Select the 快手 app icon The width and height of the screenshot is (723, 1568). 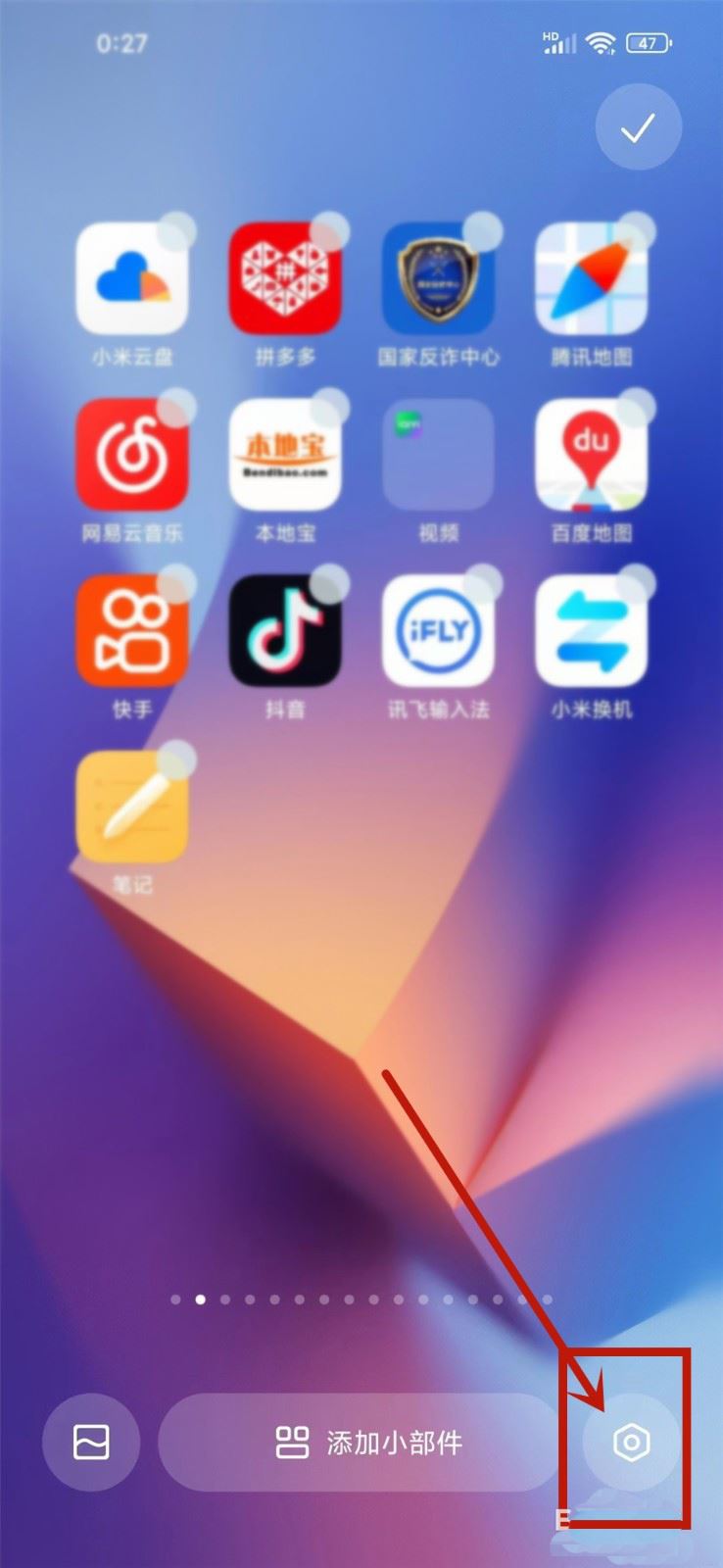click(132, 631)
